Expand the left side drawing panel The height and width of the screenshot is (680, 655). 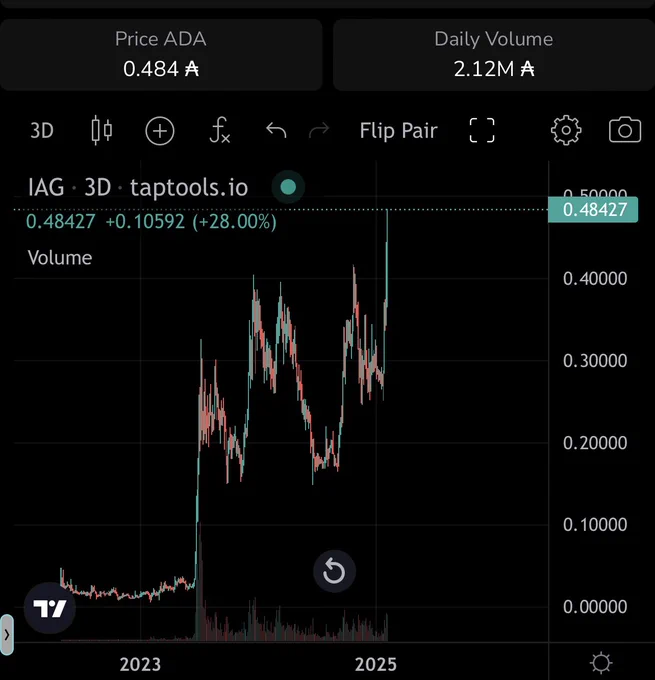pos(7,634)
